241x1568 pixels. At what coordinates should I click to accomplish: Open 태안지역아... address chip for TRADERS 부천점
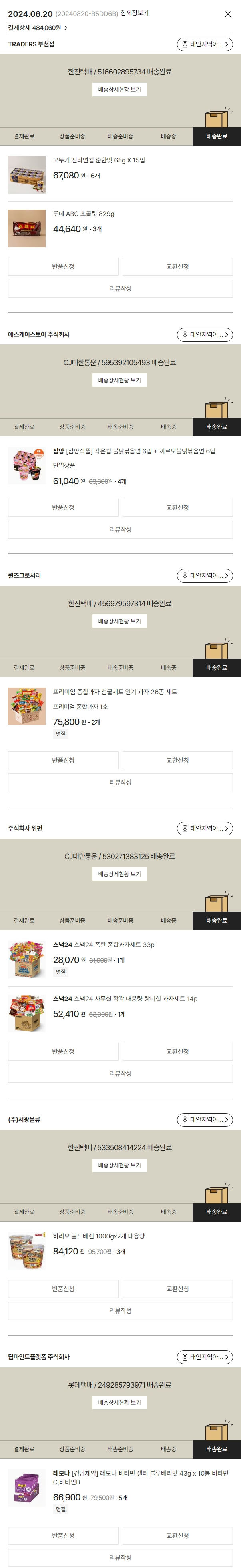(x=205, y=44)
